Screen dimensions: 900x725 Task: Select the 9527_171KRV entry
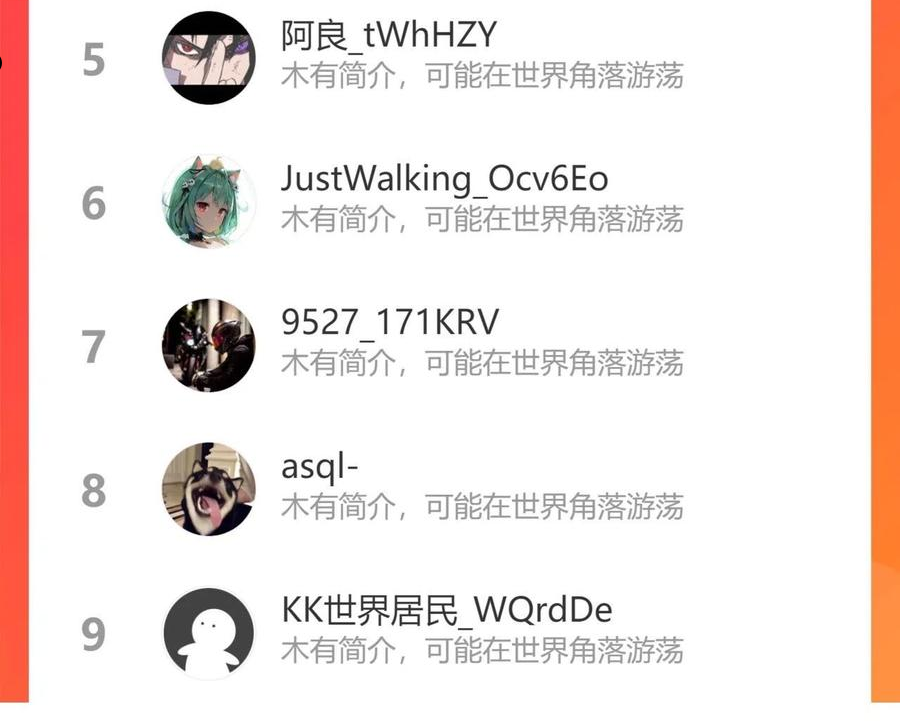coord(449,346)
